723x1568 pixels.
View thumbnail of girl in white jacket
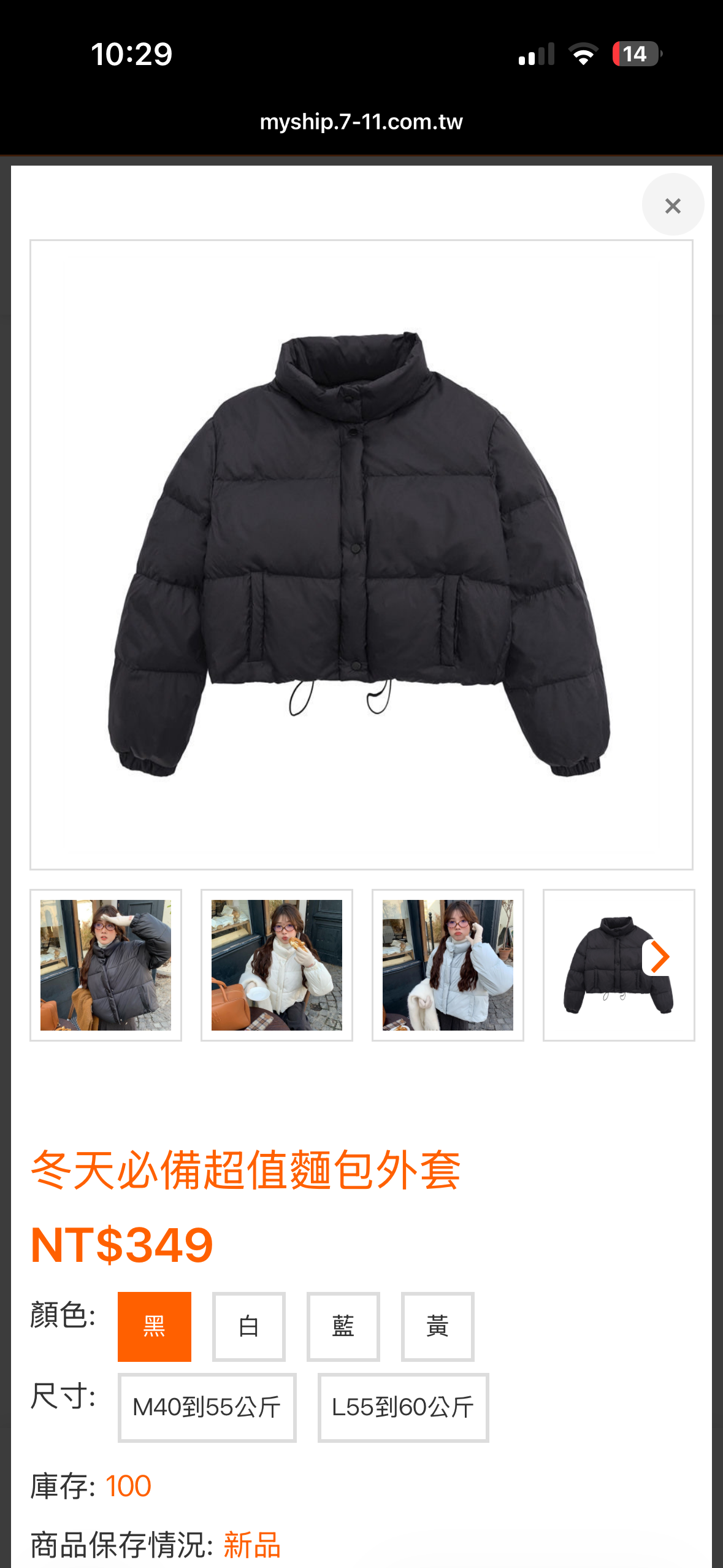(277, 964)
